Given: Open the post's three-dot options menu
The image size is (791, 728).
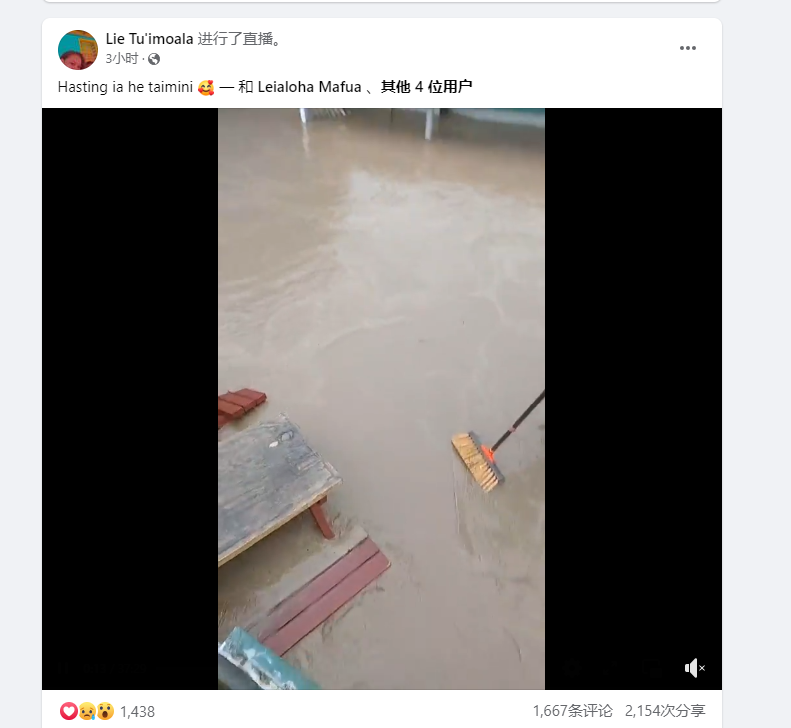Looking at the screenshot, I should 687,48.
